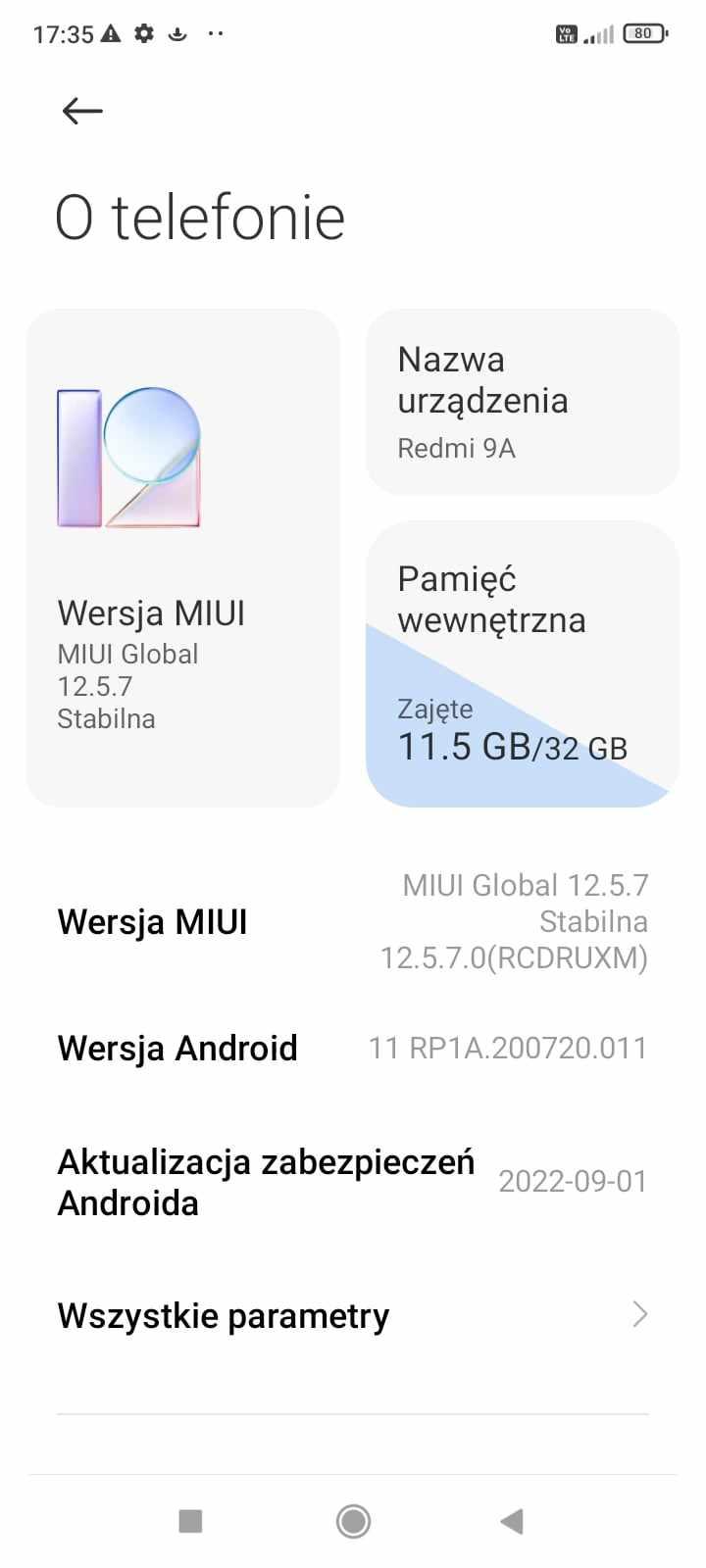Select Aktualizacja zabezpieczeń Androida row
Image resolution: width=706 pixels, height=1568 pixels.
pyautogui.click(x=353, y=1182)
